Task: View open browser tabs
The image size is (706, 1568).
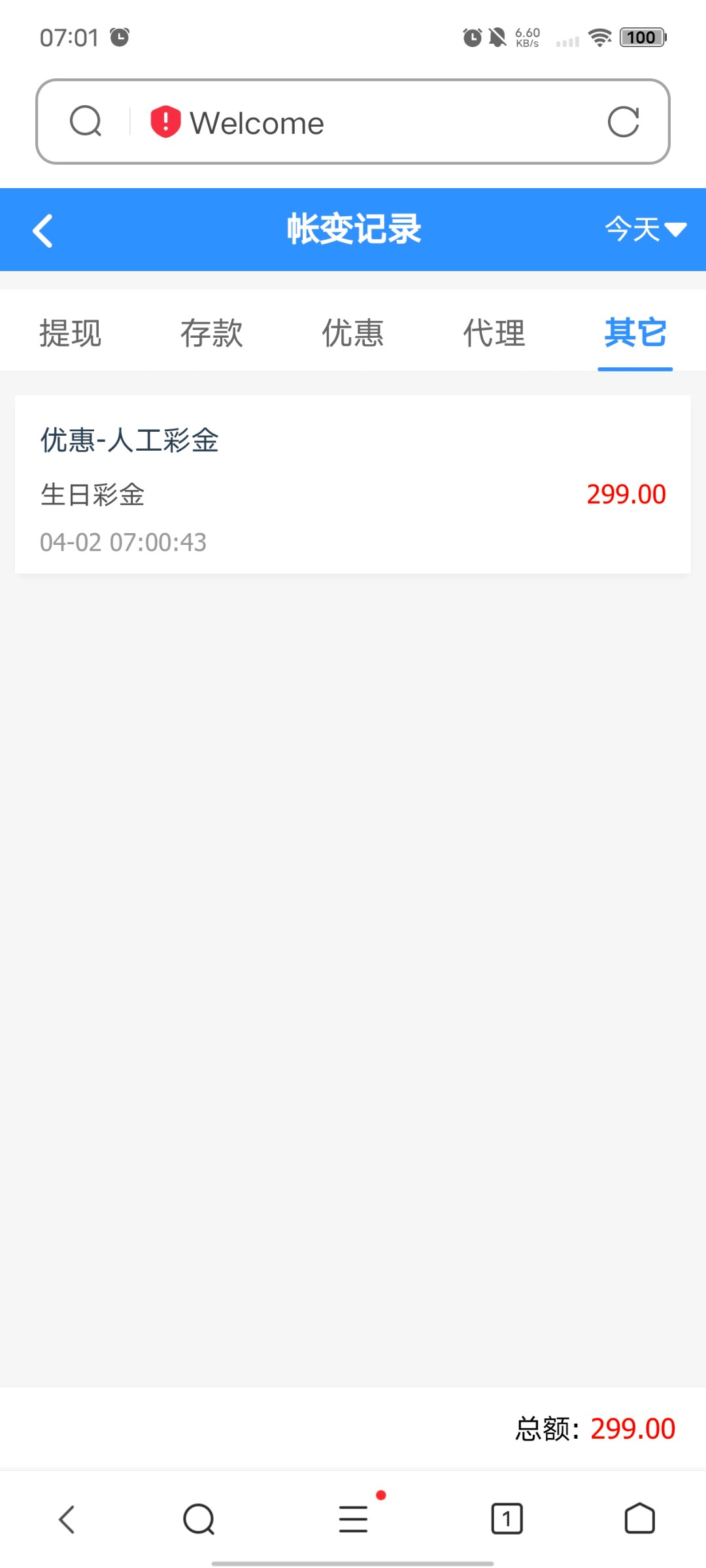Action: tap(507, 1518)
